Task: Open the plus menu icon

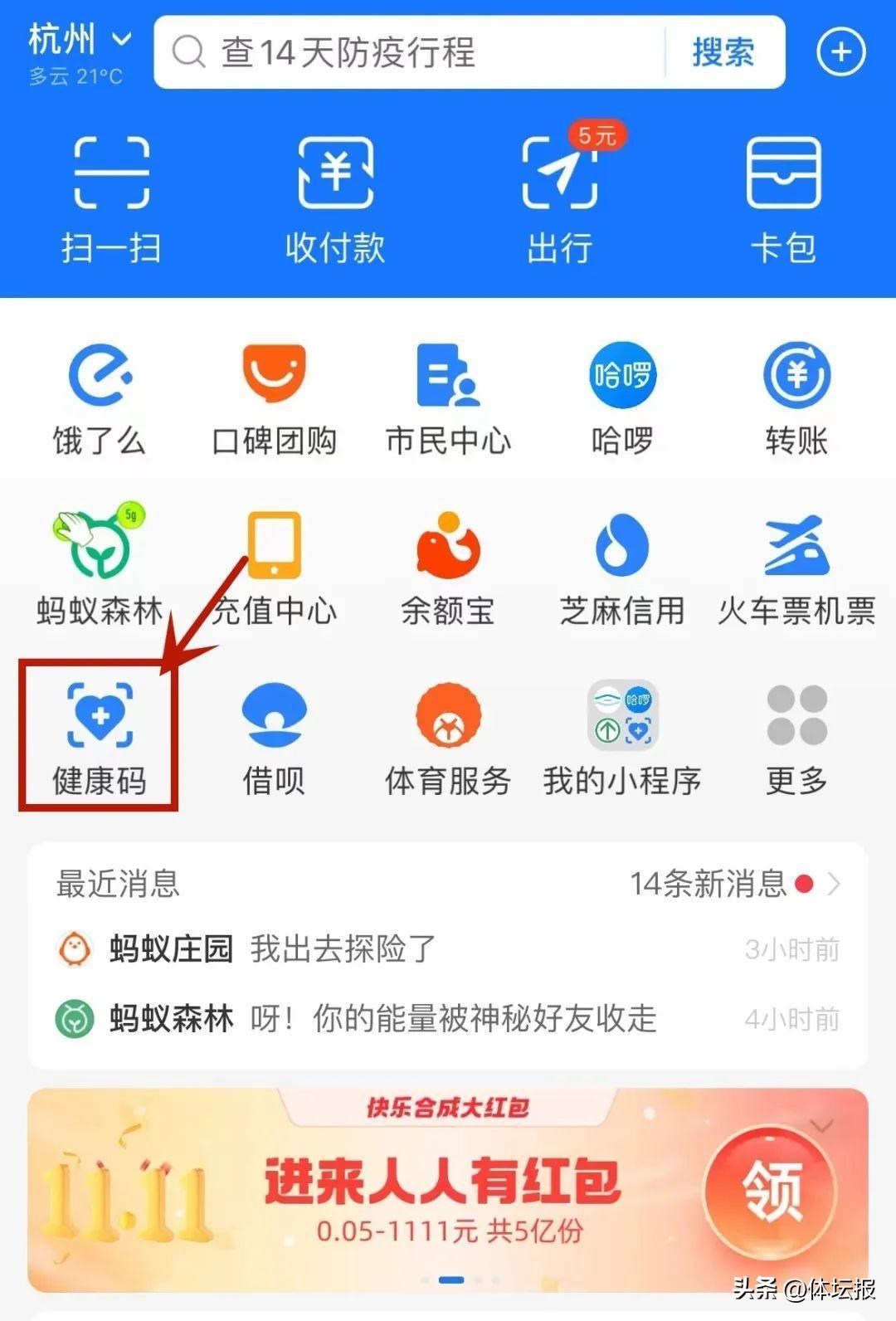Action: pos(840,52)
